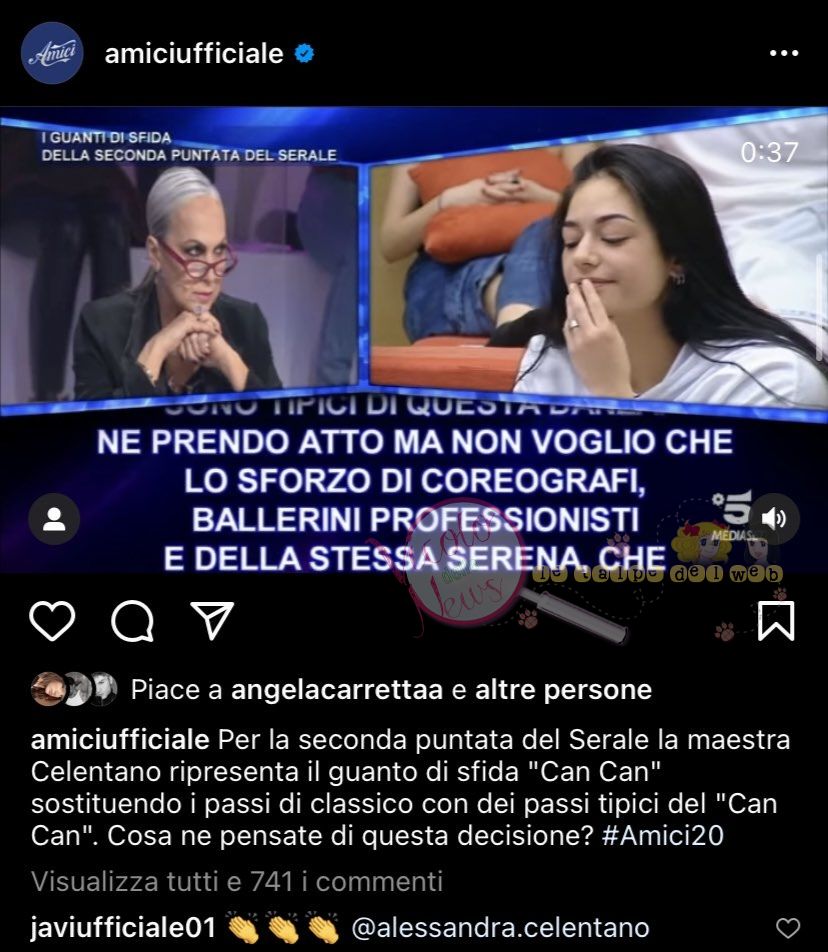
Task: Show tagged people in the video
Action: (x=54, y=519)
